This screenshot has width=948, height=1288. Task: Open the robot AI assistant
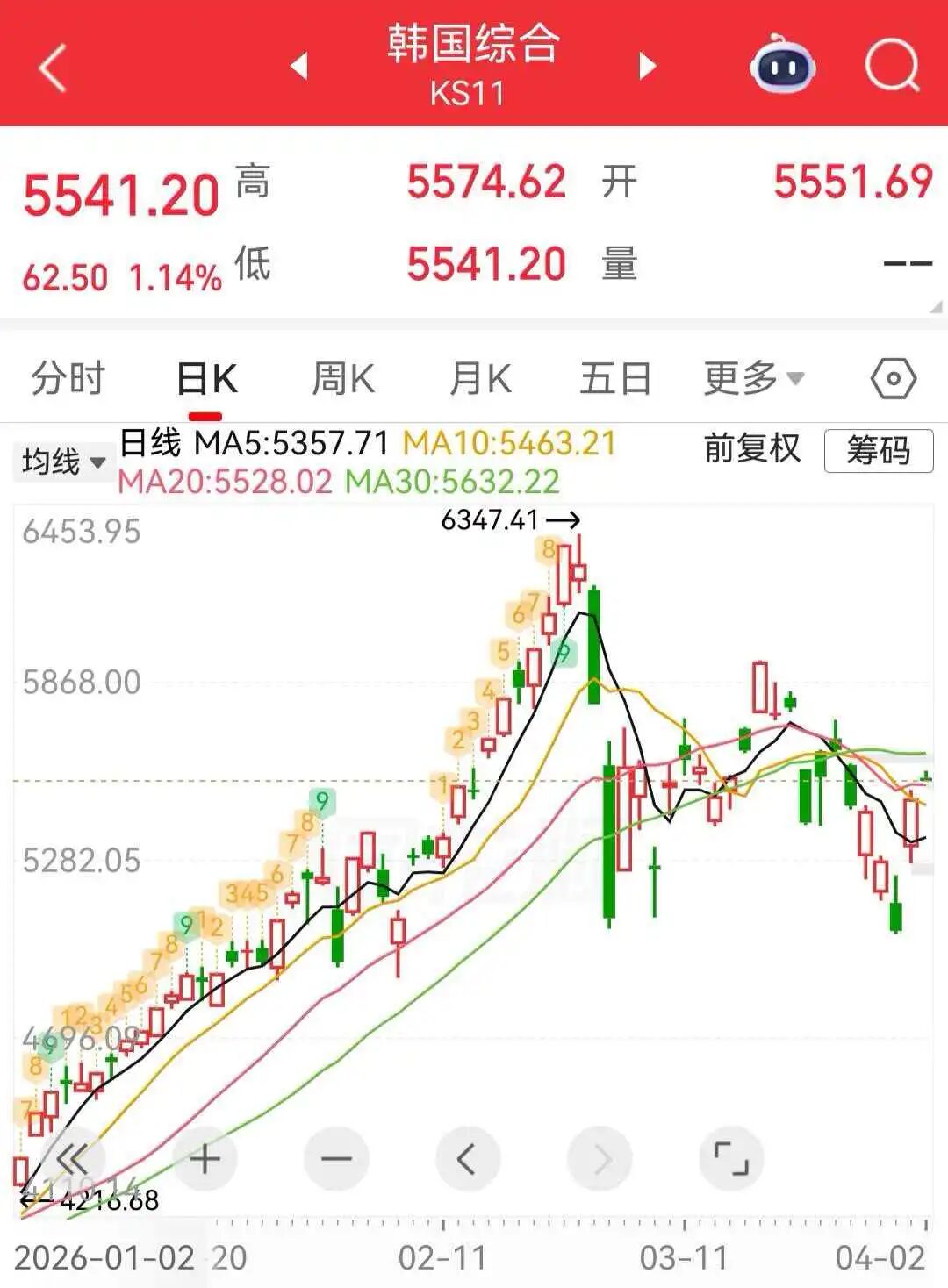click(783, 66)
